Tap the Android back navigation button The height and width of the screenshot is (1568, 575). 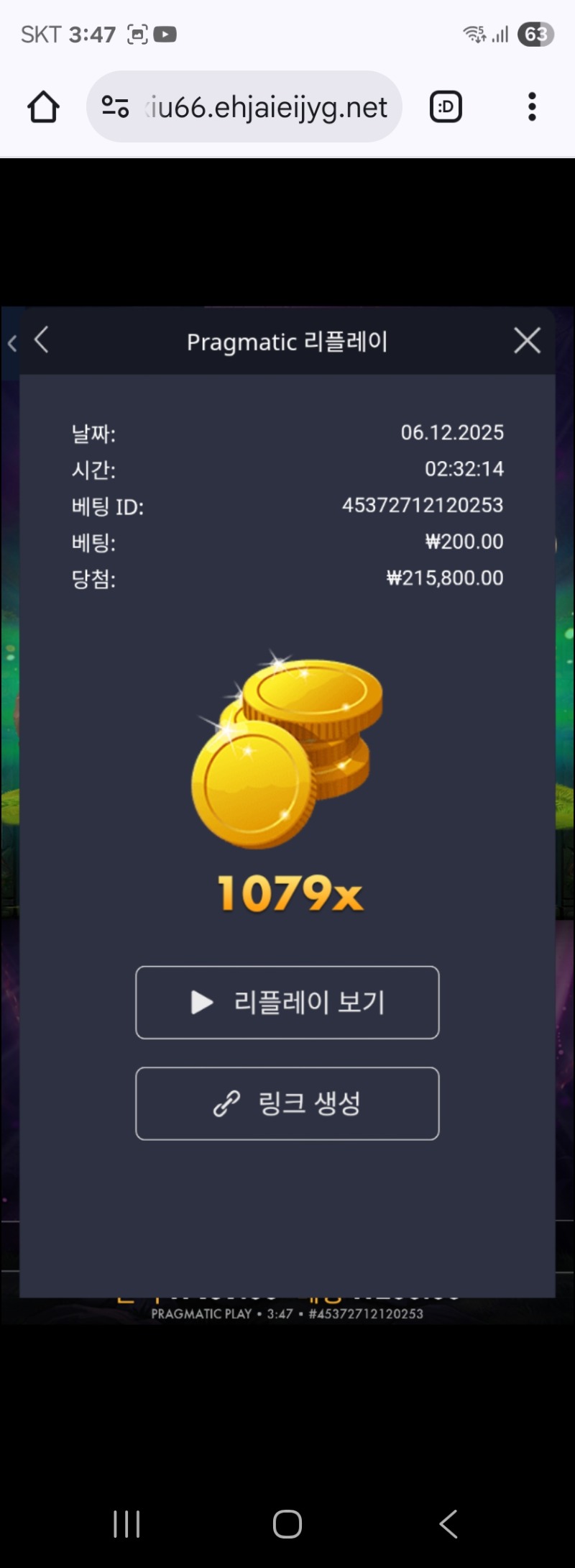point(448,1523)
